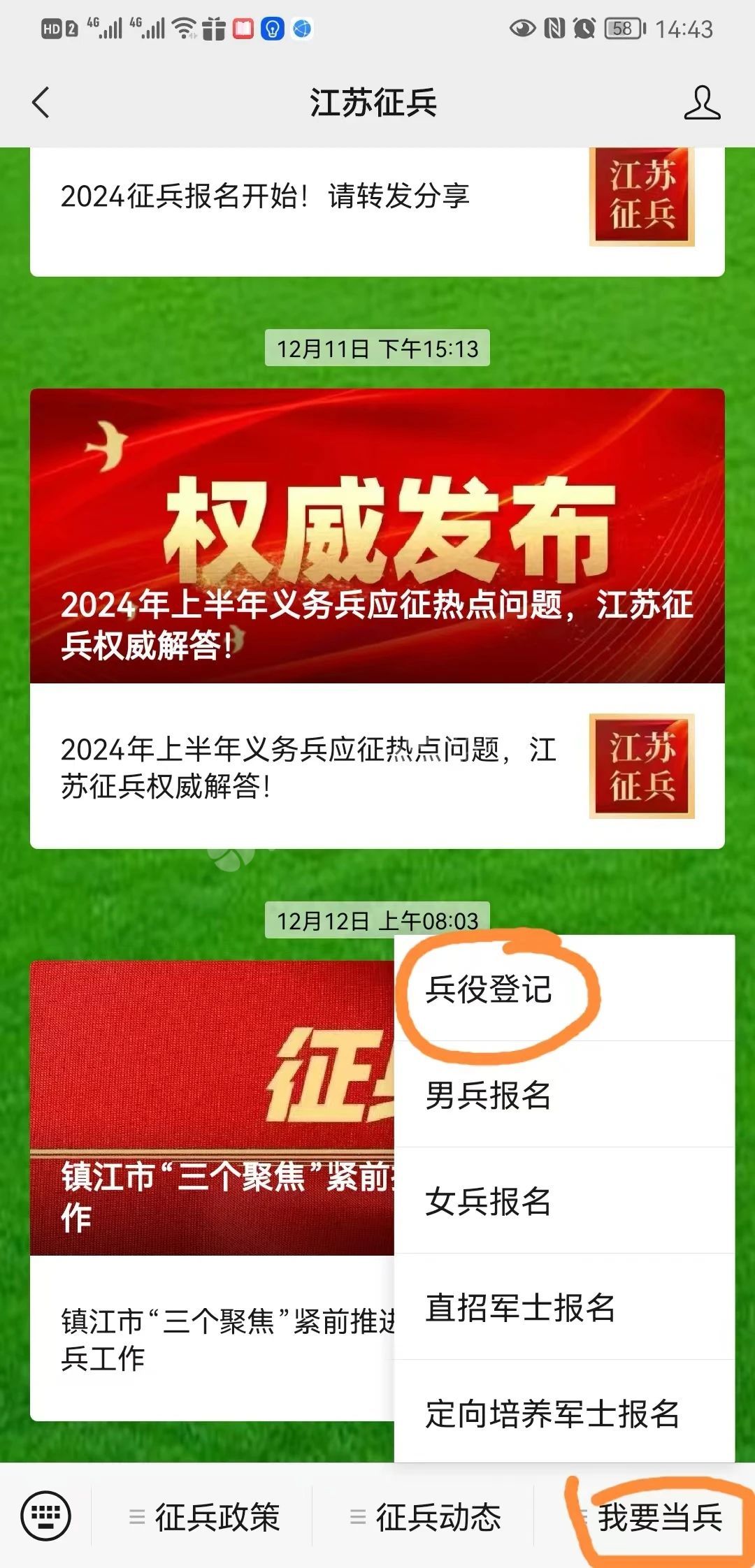This screenshot has width=755, height=1568.
Task: Expand the 征兵动态 menu
Action: [x=424, y=1517]
